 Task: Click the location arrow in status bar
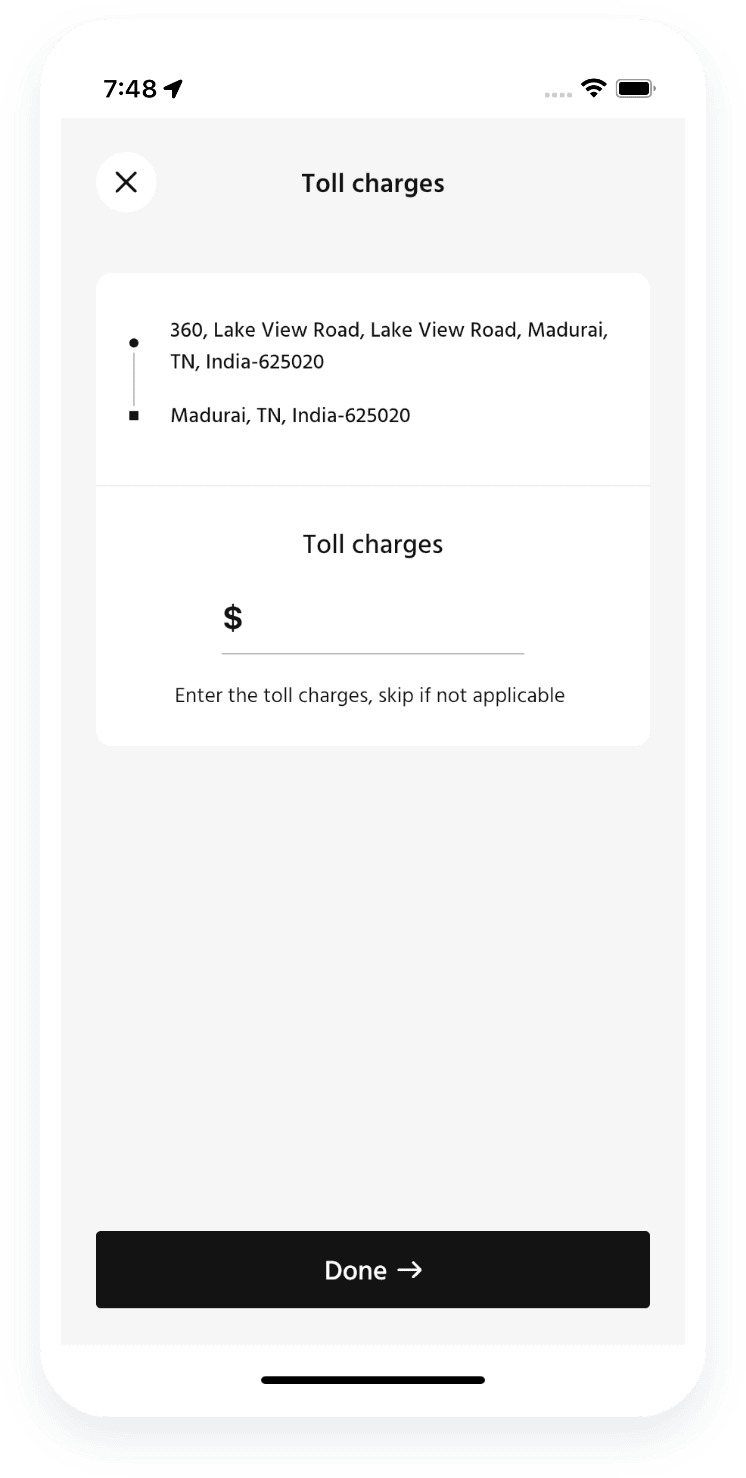pyautogui.click(x=173, y=88)
